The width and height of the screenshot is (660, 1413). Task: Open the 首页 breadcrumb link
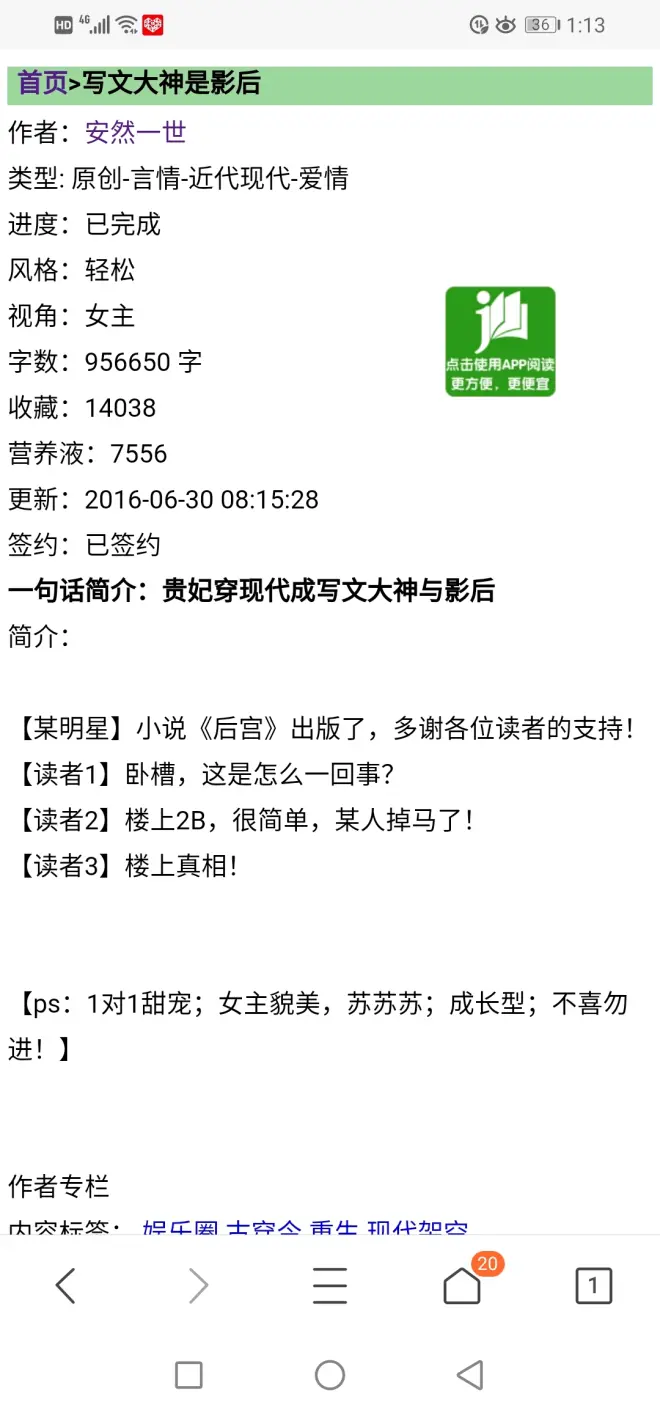(x=42, y=84)
